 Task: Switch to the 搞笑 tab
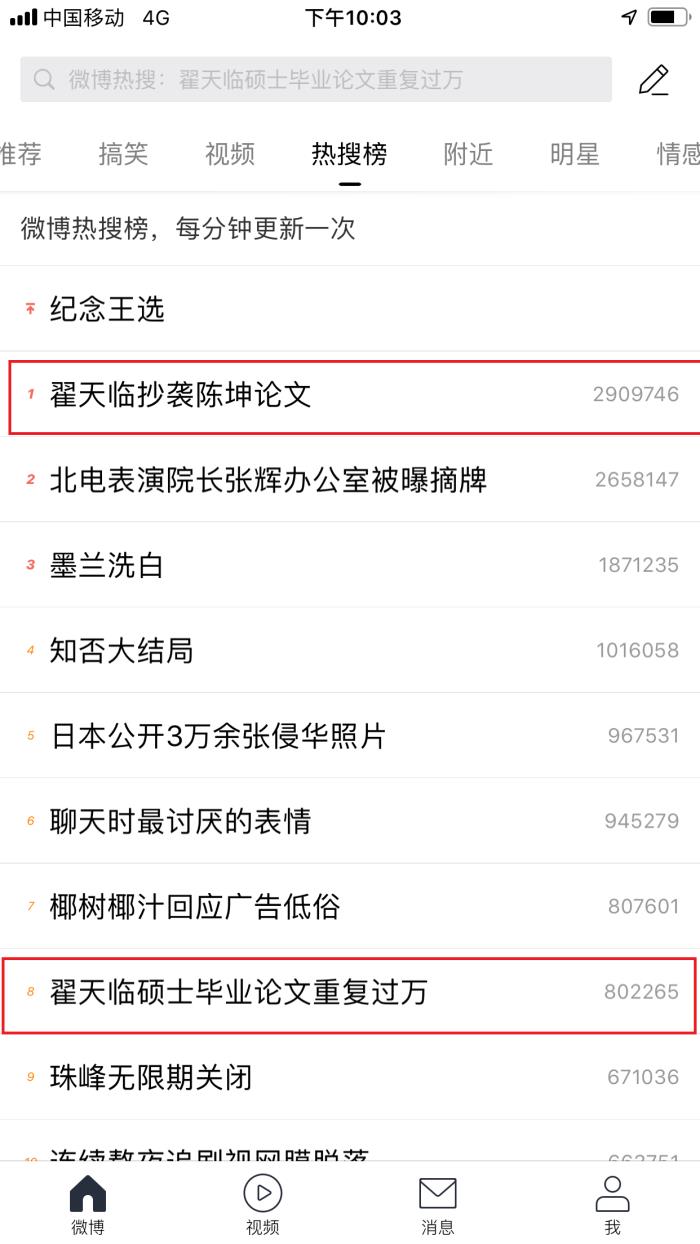click(123, 154)
